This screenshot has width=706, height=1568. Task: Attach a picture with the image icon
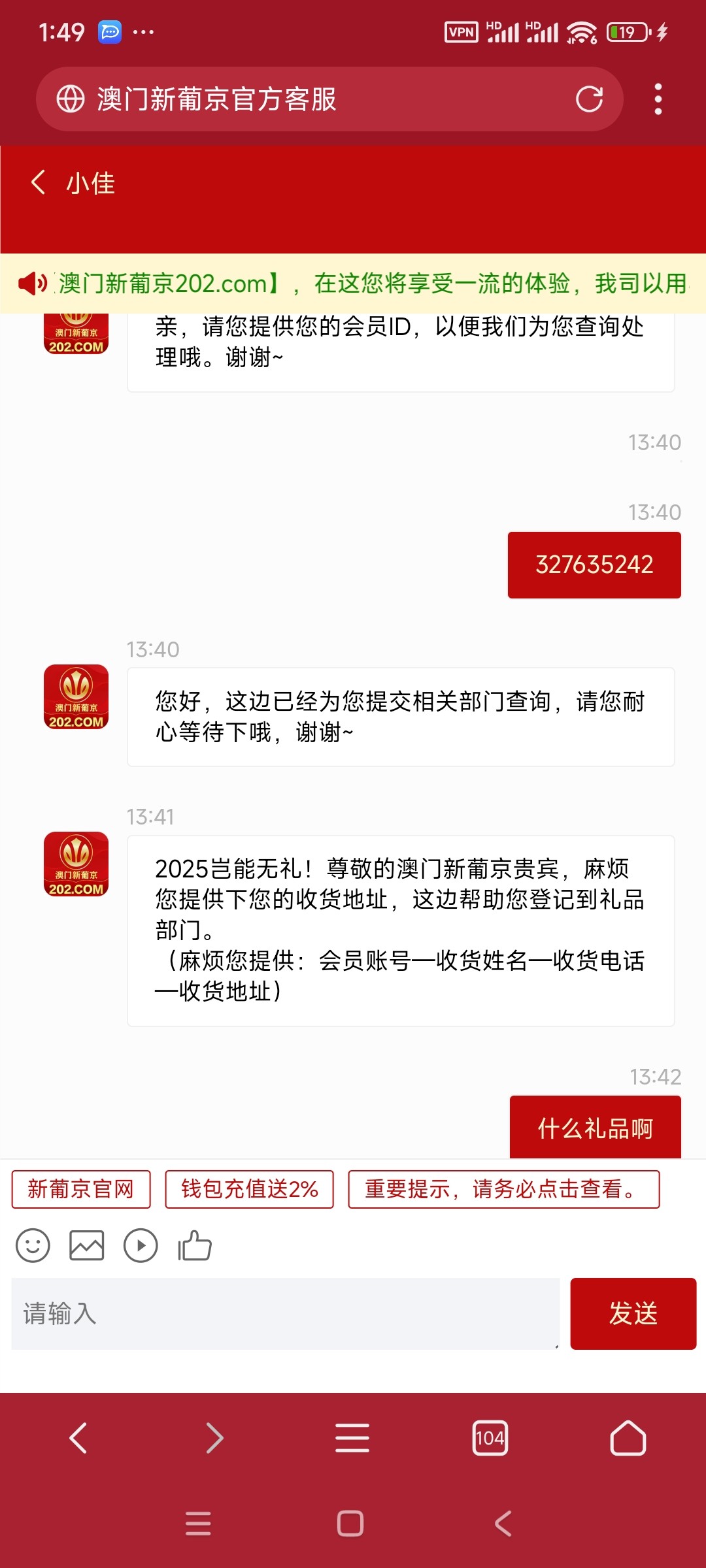(87, 1245)
